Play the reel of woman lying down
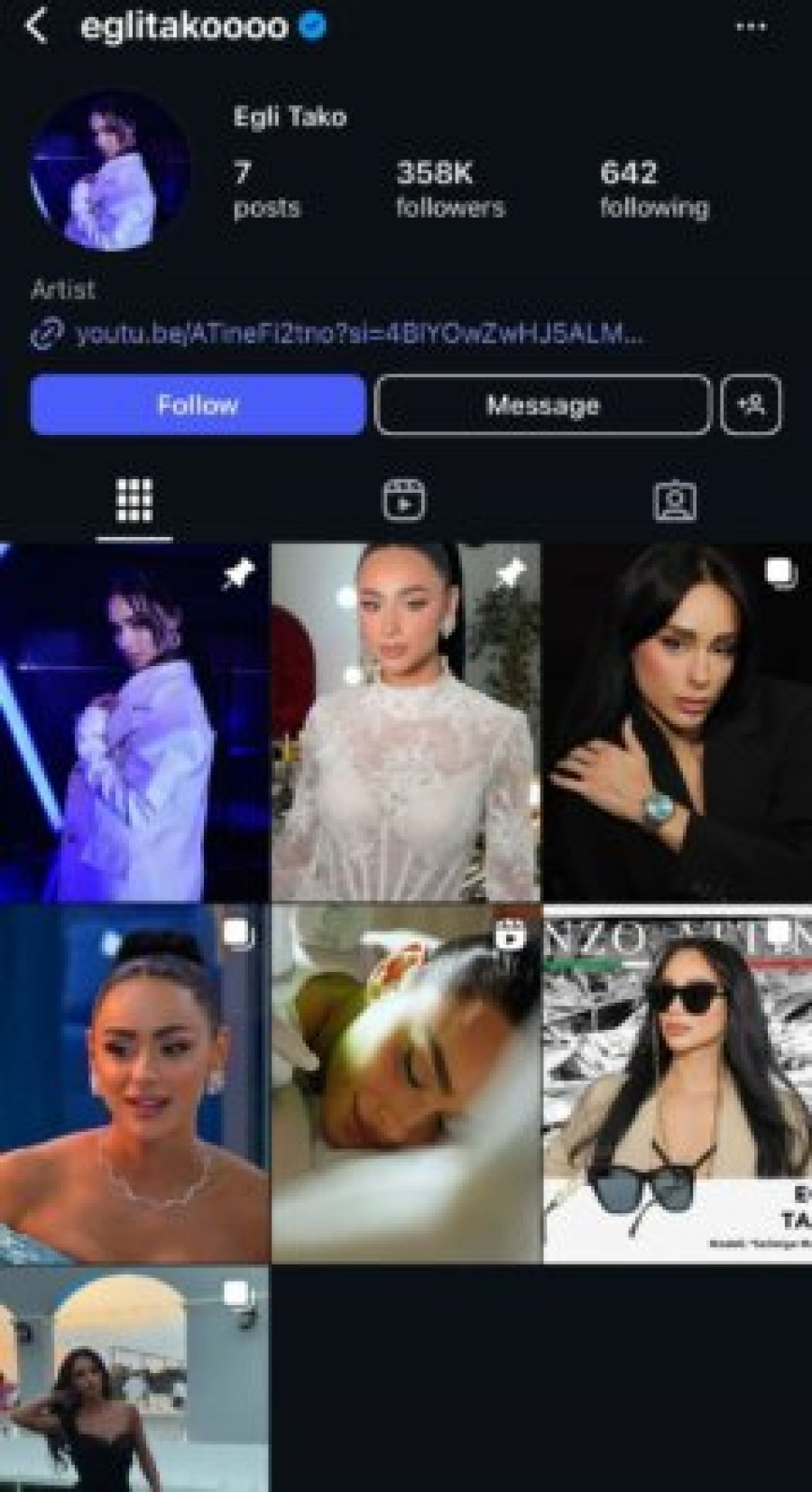This screenshot has width=812, height=1492. point(405,1083)
